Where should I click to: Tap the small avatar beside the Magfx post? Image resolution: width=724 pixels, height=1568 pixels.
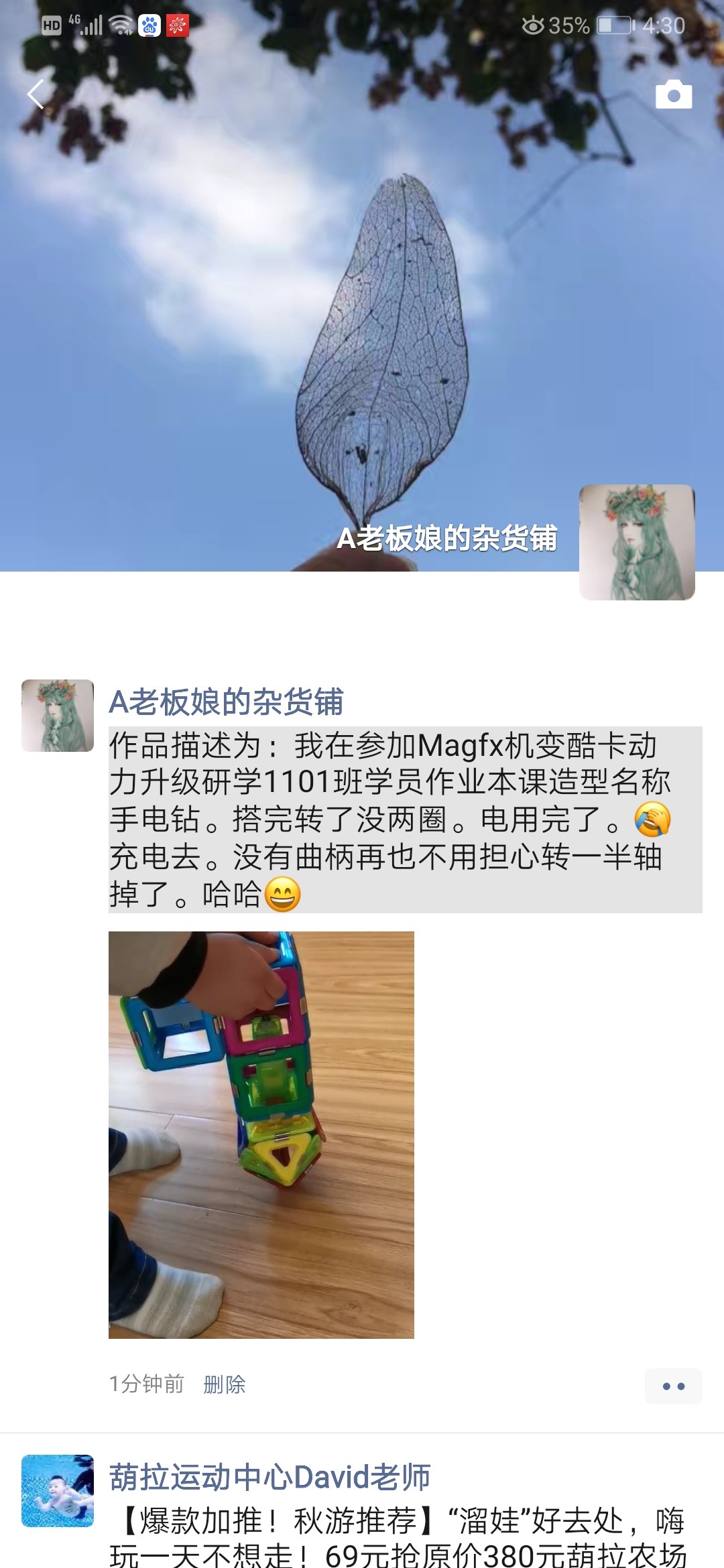[58, 716]
